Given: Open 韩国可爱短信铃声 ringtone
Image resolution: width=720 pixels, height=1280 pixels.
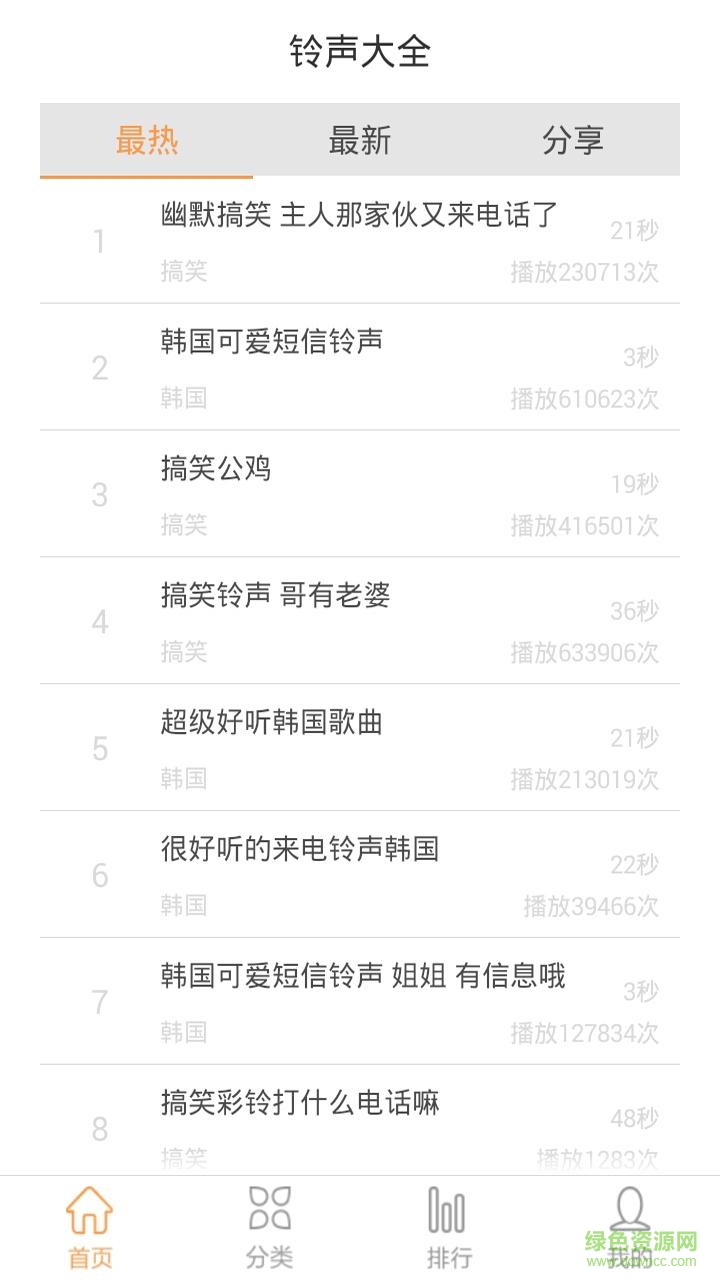Looking at the screenshot, I should pyautogui.click(x=360, y=367).
